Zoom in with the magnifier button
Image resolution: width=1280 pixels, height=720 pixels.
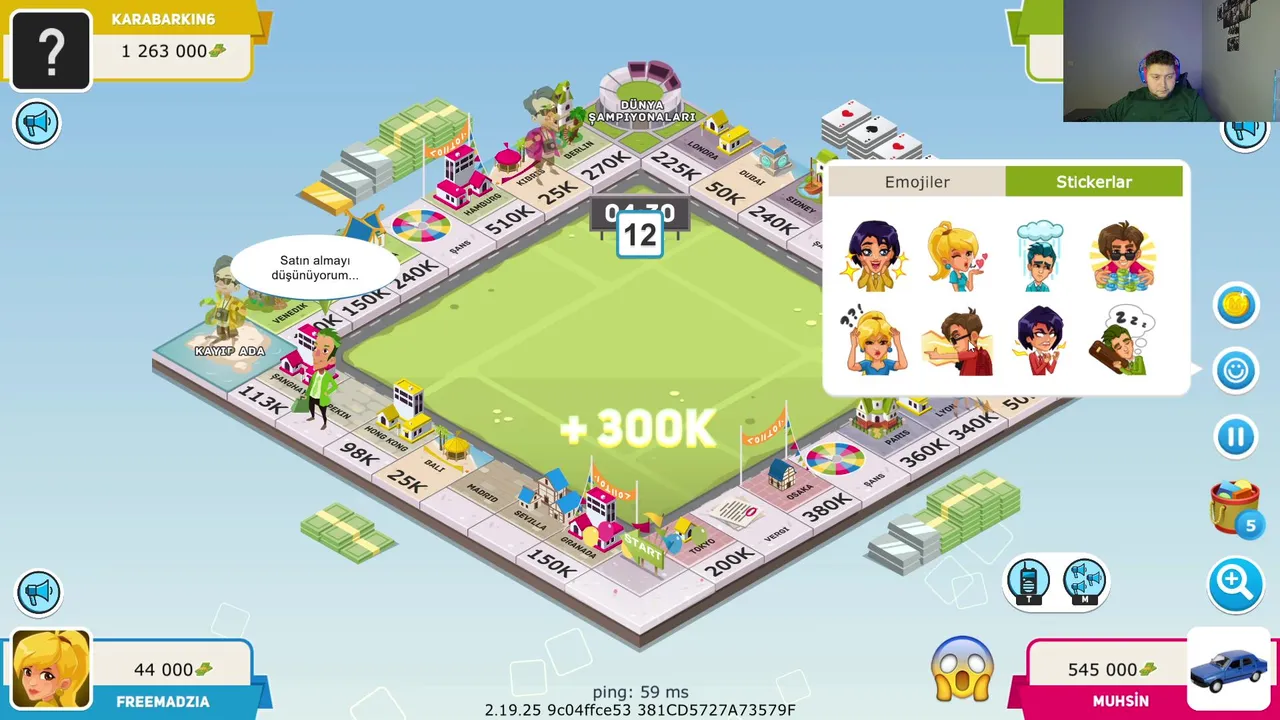click(1235, 582)
